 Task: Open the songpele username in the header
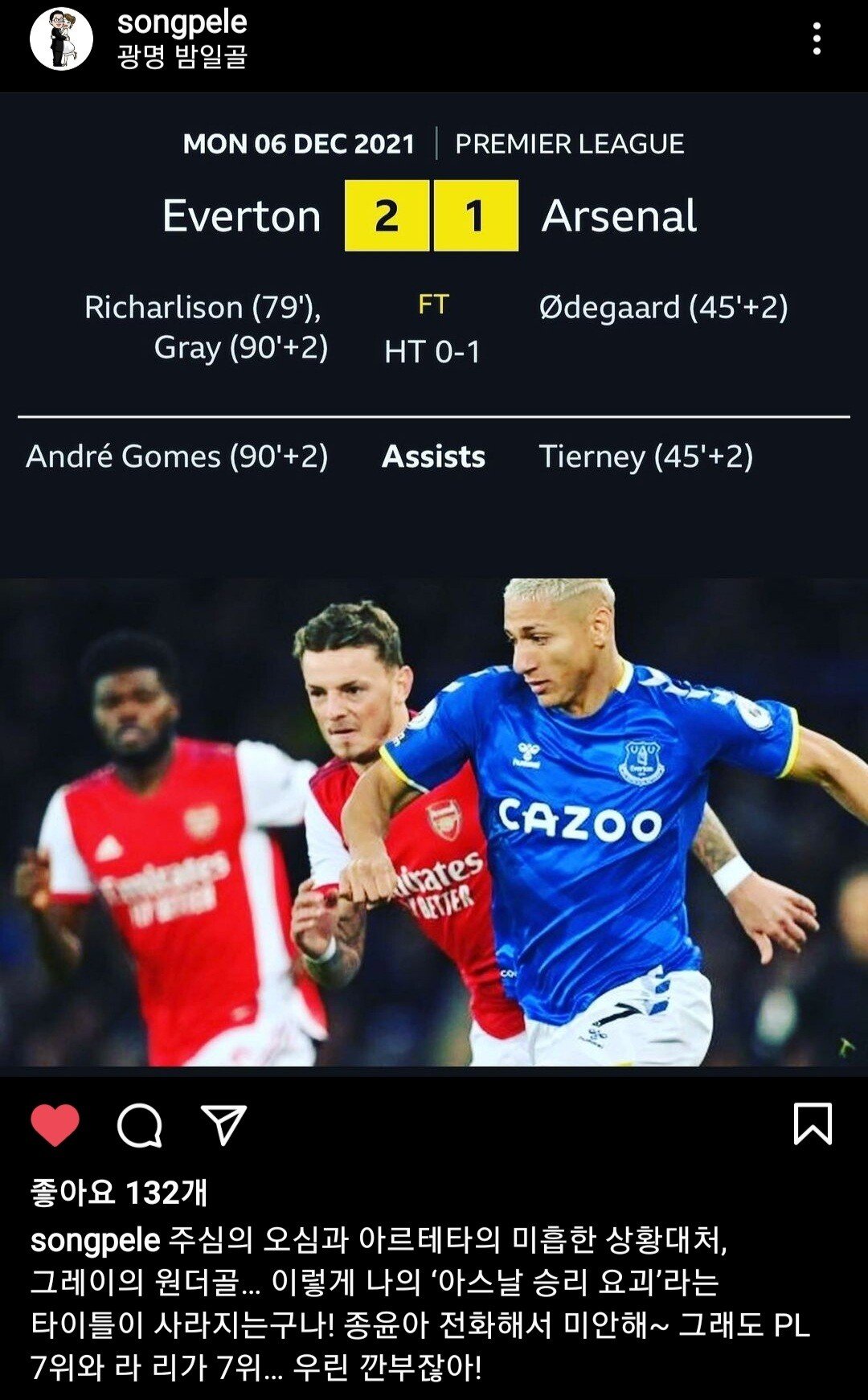point(182,22)
